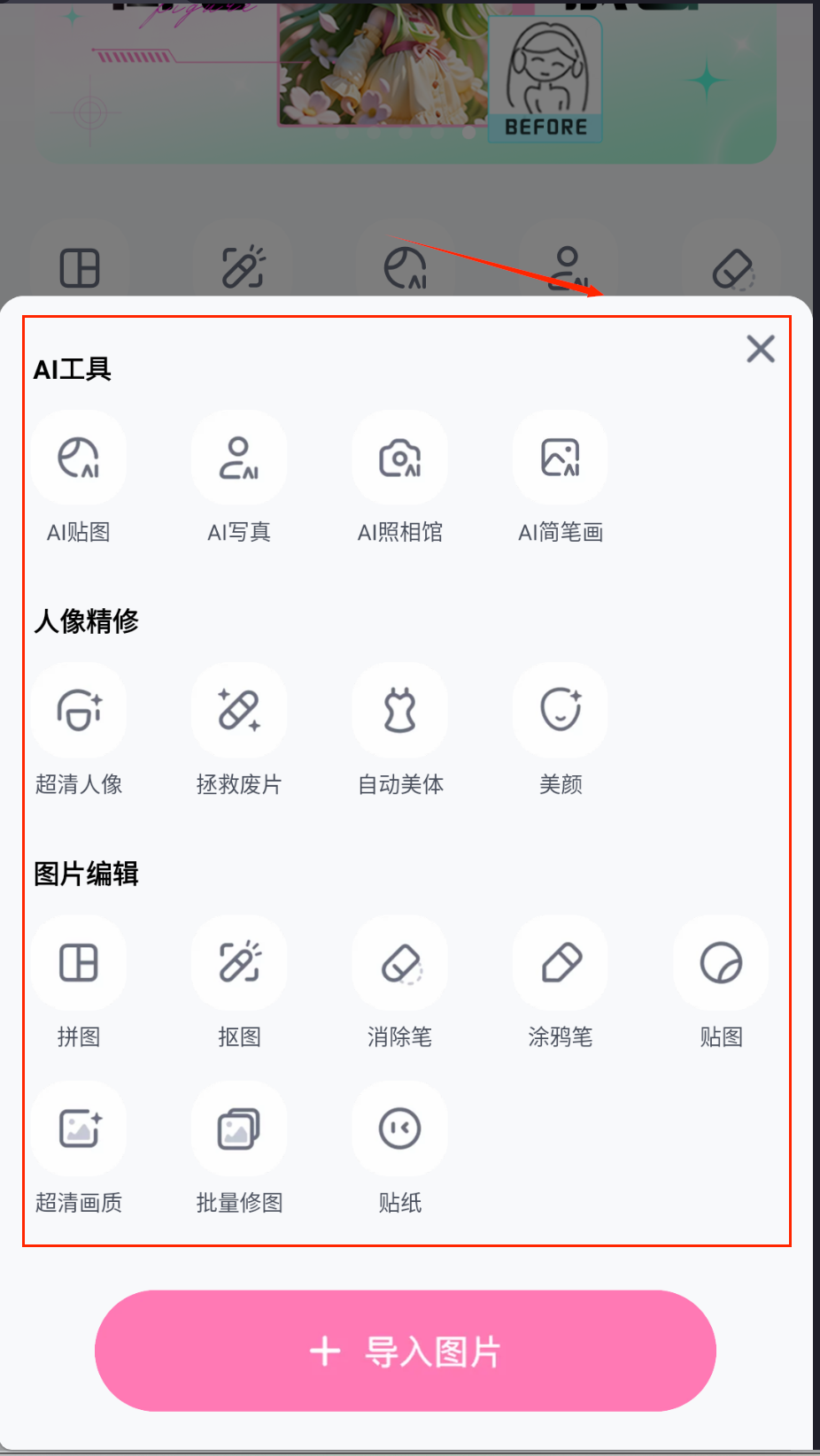820x1456 pixels.
Task: Close the tools panel with X
Action: [x=760, y=349]
